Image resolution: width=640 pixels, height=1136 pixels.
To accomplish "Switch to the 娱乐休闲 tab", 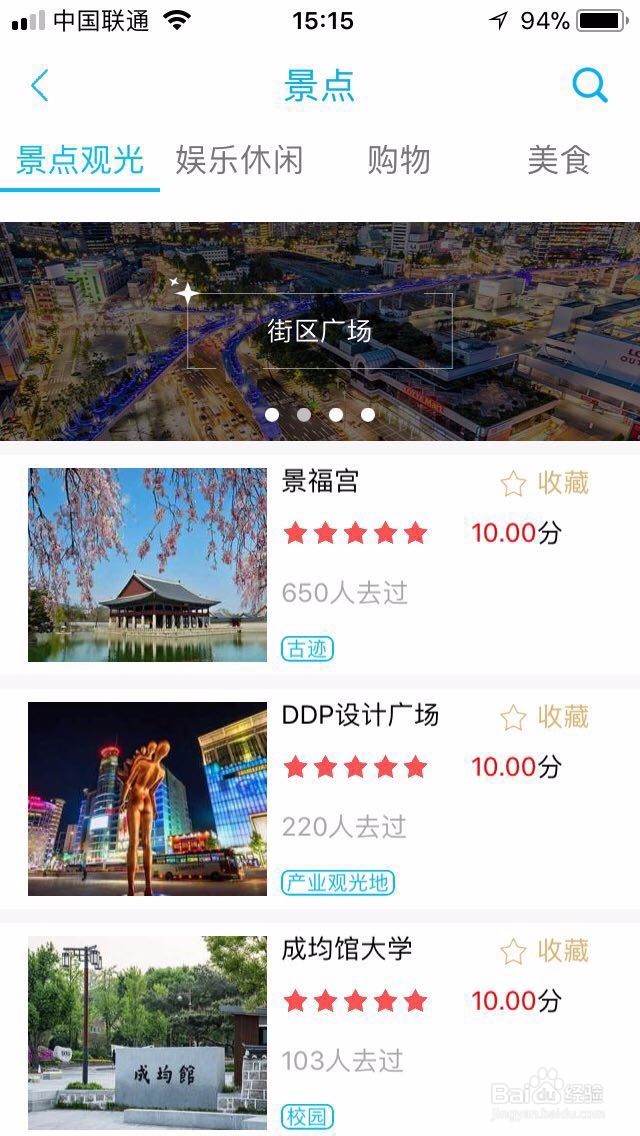I will (239, 160).
